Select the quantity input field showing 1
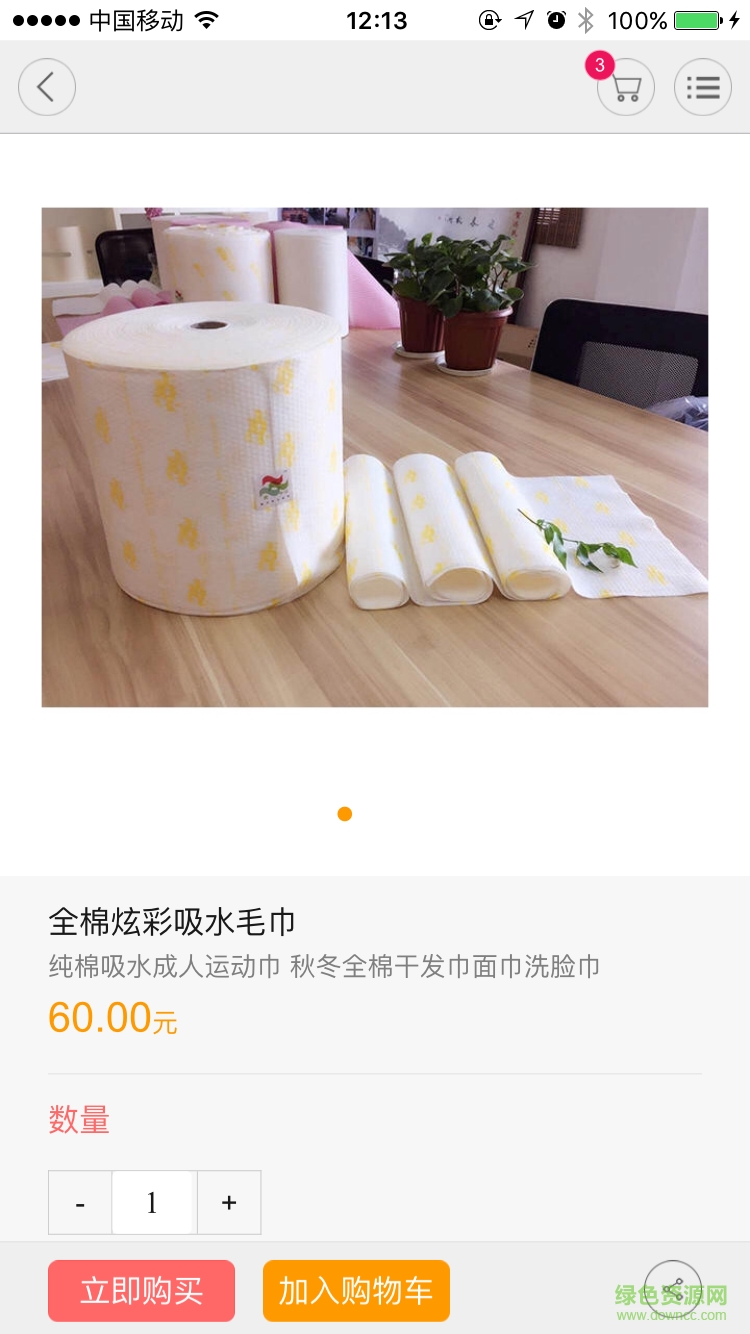The height and width of the screenshot is (1334, 750). point(153,1202)
